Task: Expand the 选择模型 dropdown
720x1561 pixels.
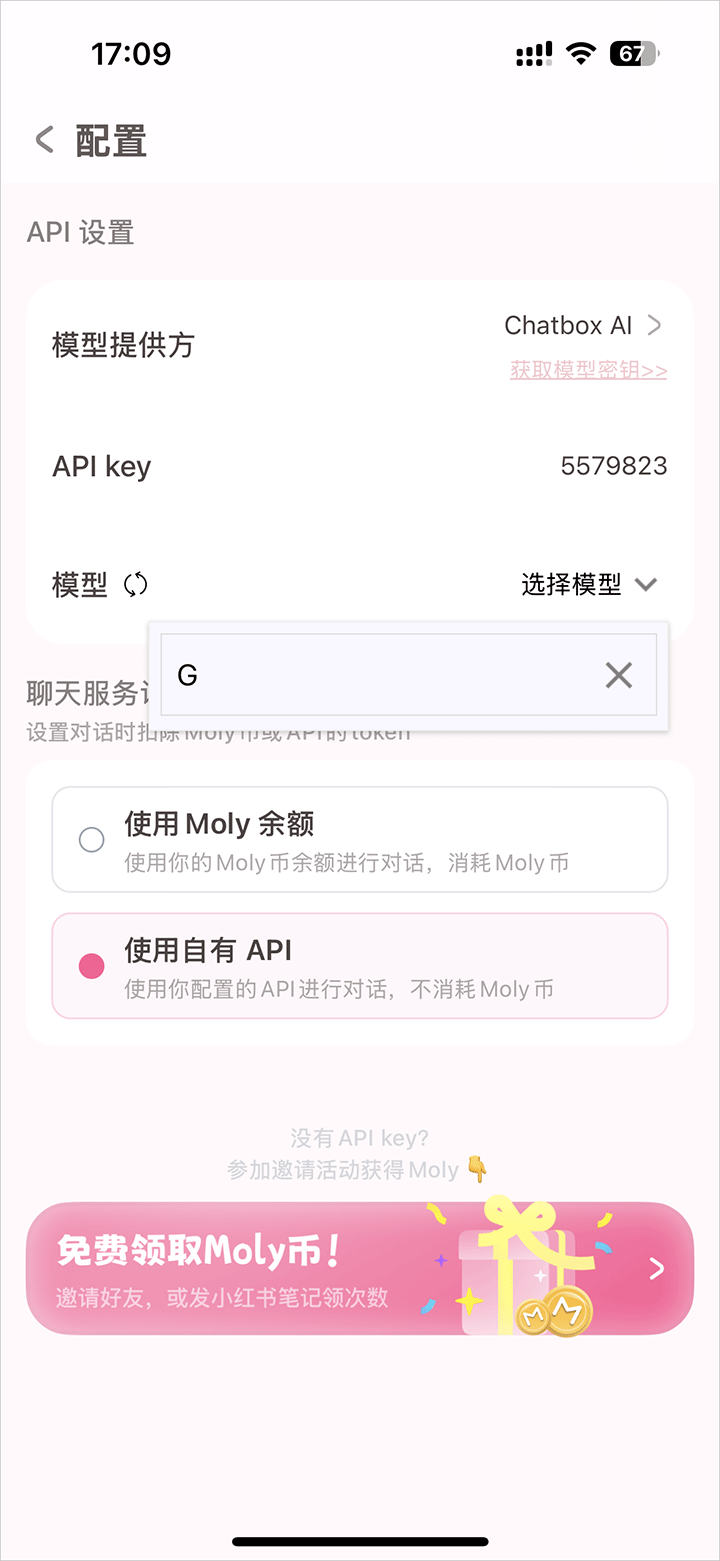Action: tap(589, 585)
